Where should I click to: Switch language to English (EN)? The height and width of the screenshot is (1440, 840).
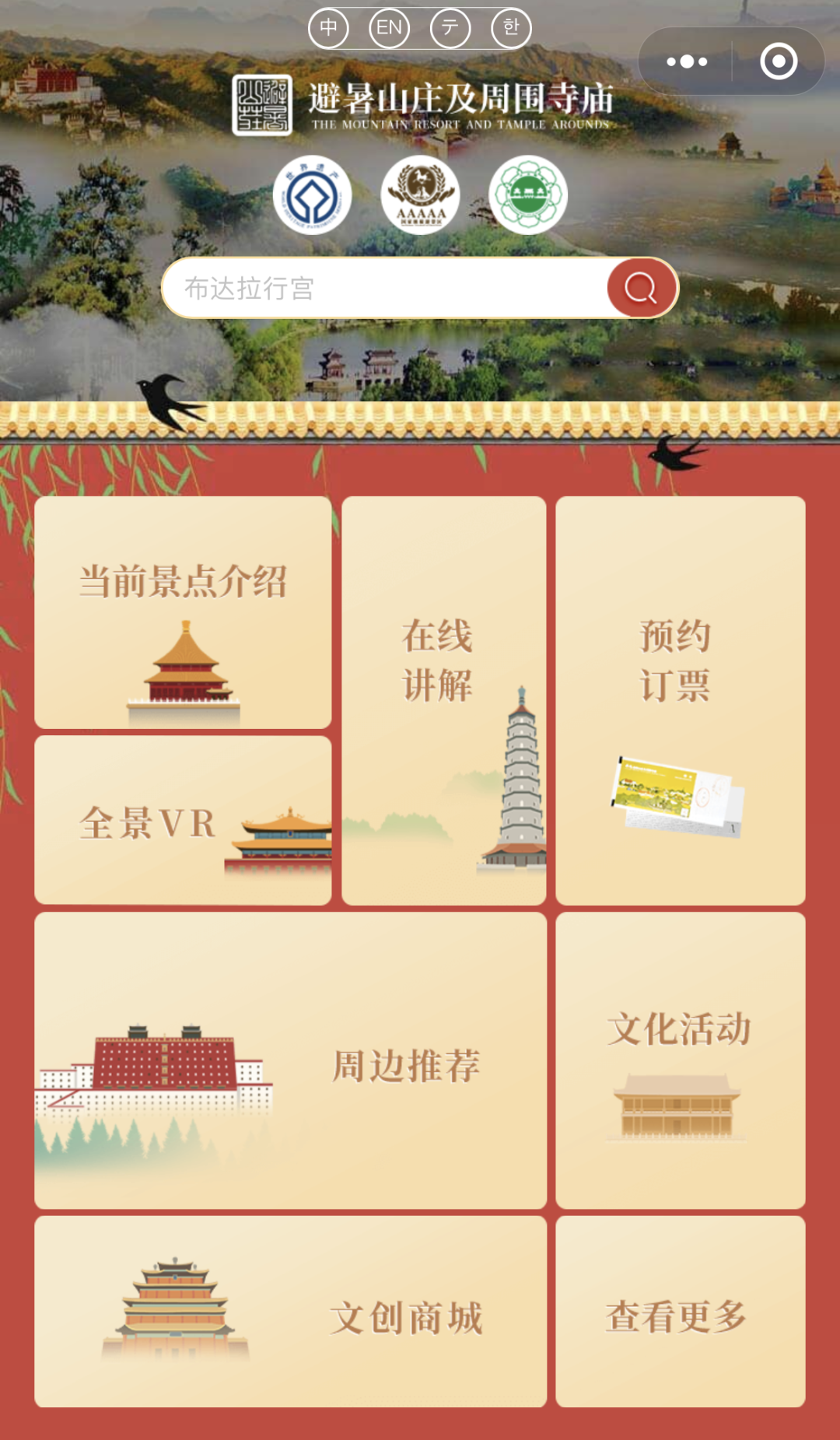[389, 28]
